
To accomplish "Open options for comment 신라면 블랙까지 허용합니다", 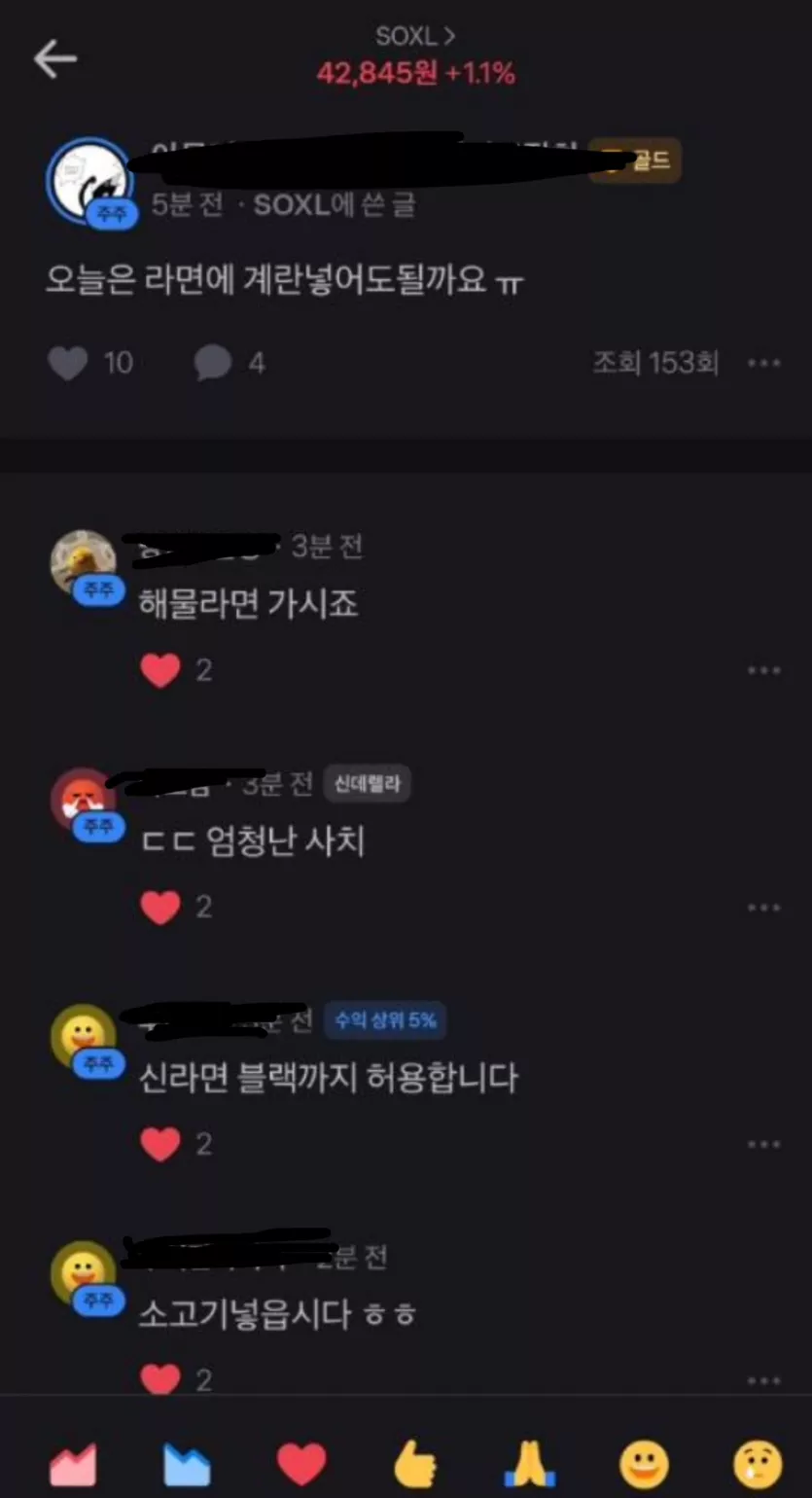I will point(763,1144).
